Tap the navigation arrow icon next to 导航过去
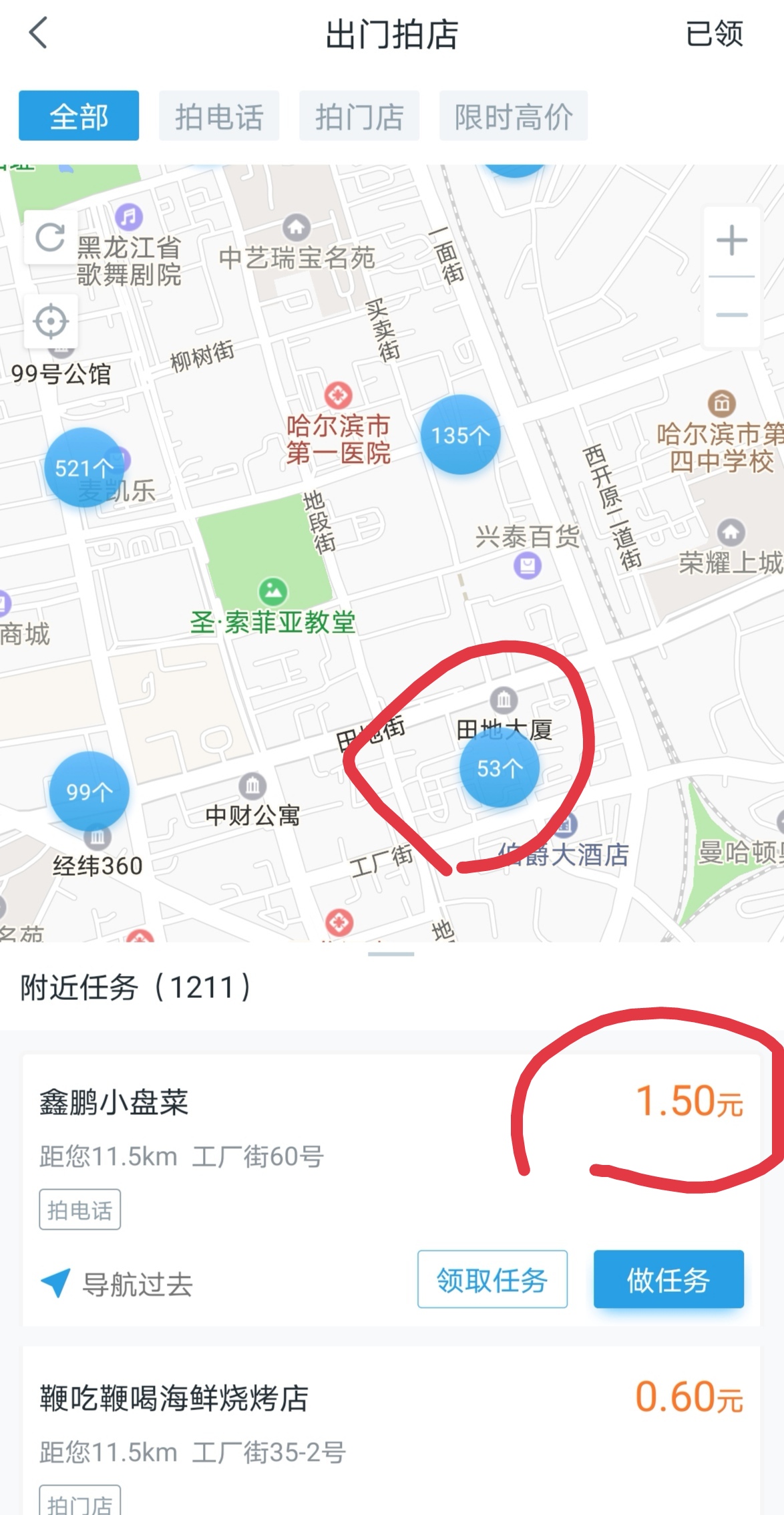784x1515 pixels. tap(55, 1282)
